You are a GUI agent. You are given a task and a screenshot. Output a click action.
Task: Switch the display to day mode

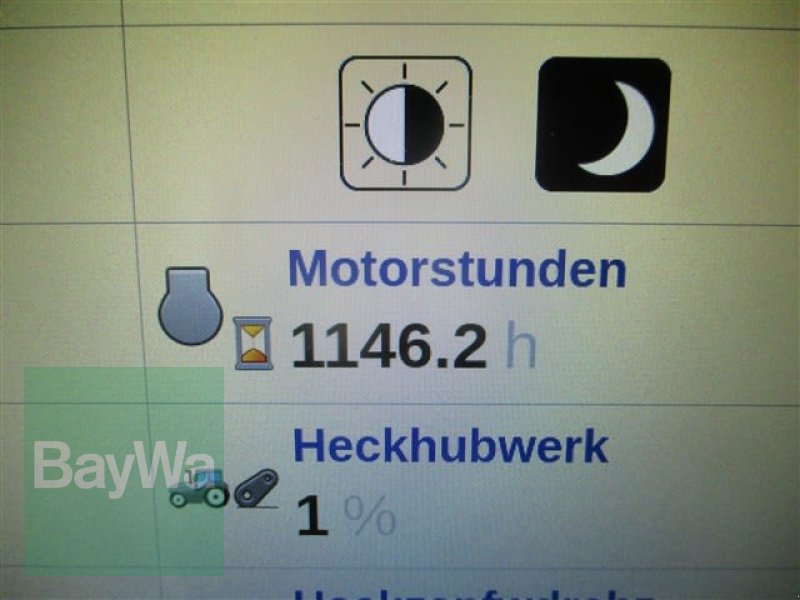(x=405, y=124)
